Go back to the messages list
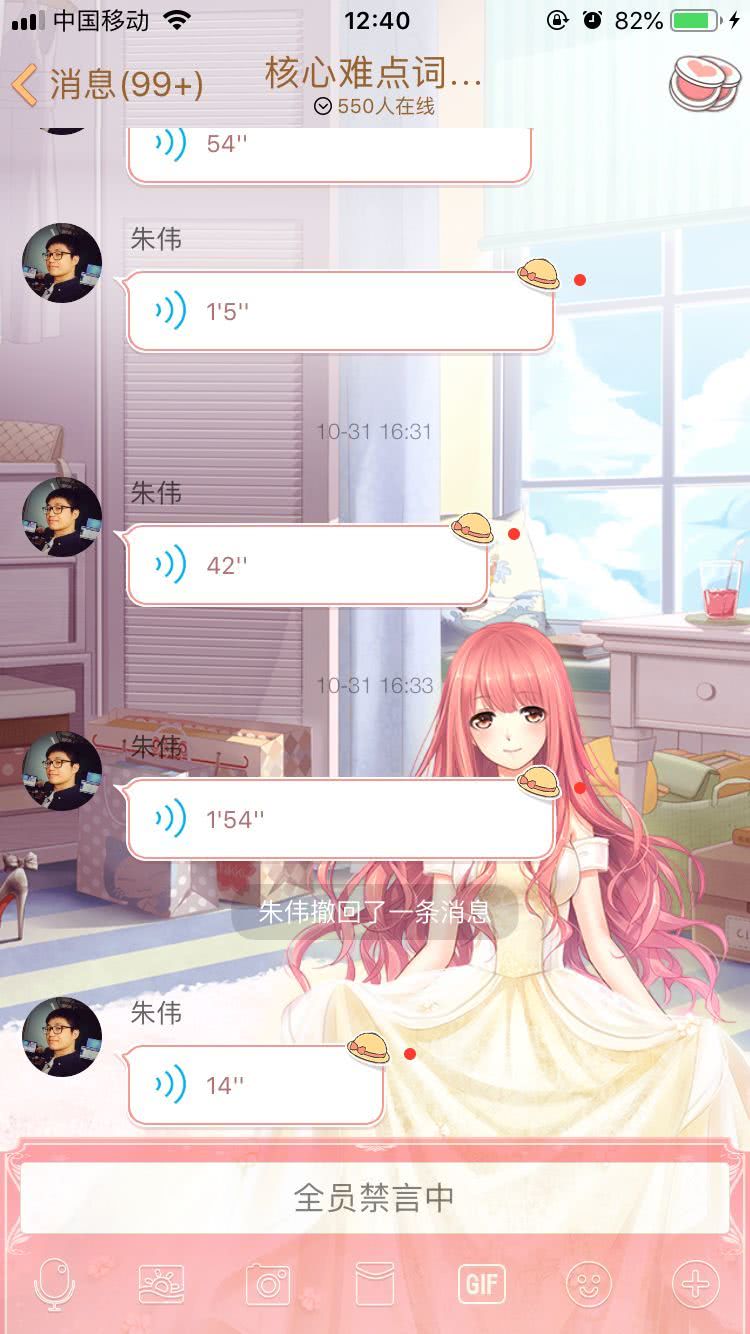 click(x=105, y=85)
